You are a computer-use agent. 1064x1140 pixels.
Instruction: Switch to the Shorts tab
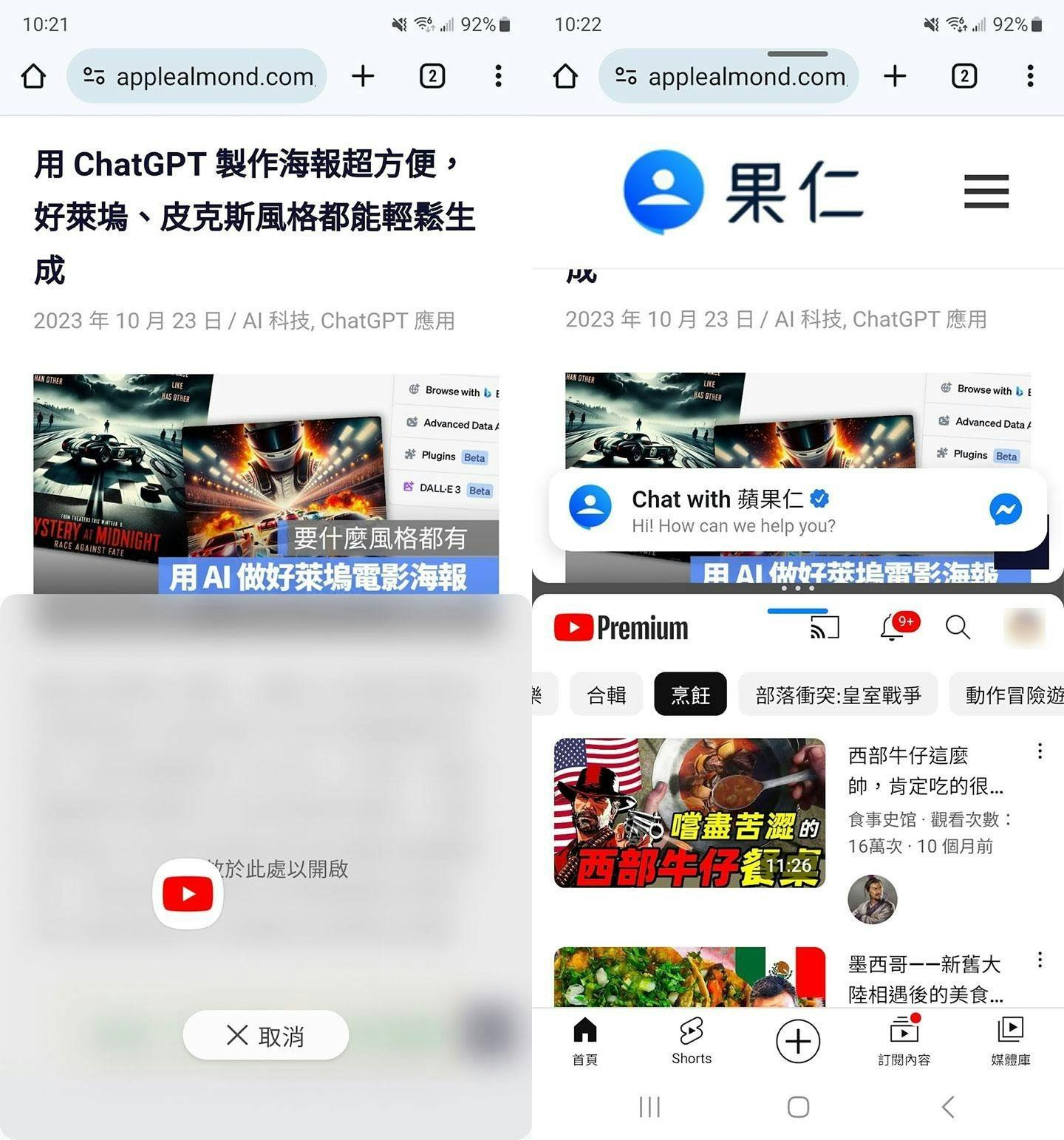click(x=691, y=1040)
